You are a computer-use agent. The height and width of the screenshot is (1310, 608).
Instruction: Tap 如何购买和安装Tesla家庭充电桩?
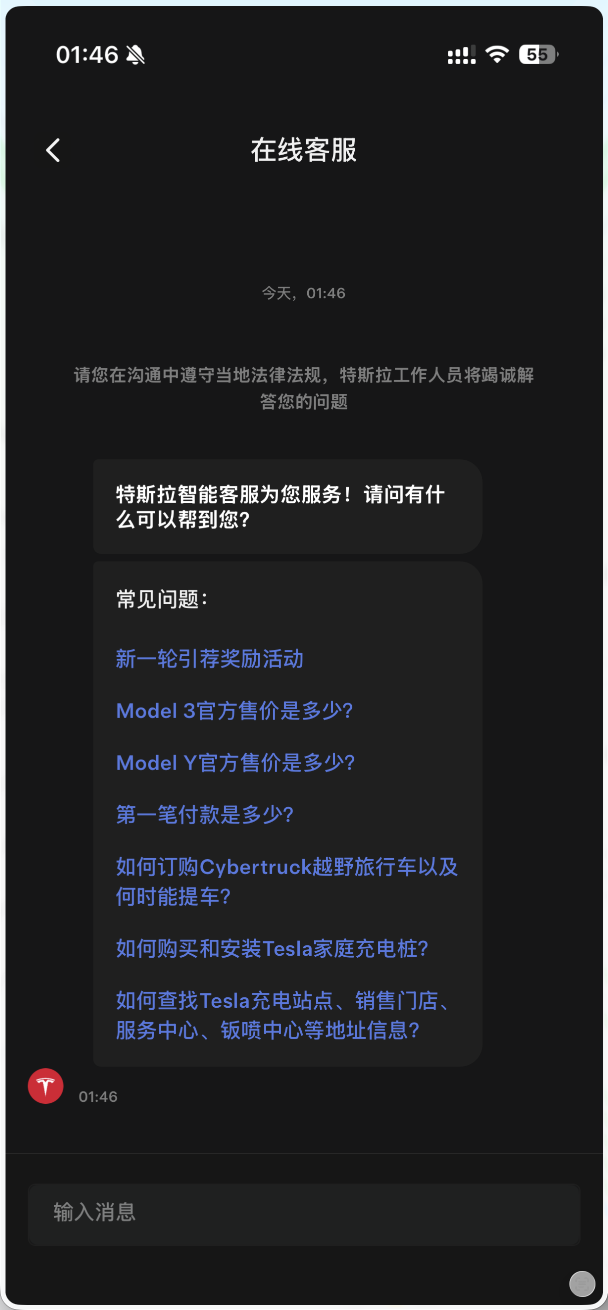[x=272, y=948]
